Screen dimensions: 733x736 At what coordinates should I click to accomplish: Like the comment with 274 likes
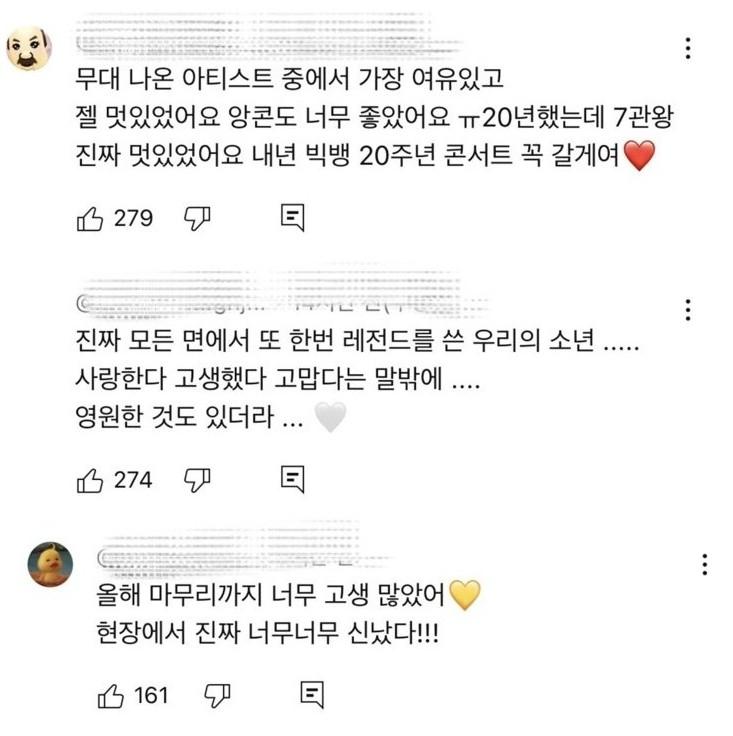91,480
